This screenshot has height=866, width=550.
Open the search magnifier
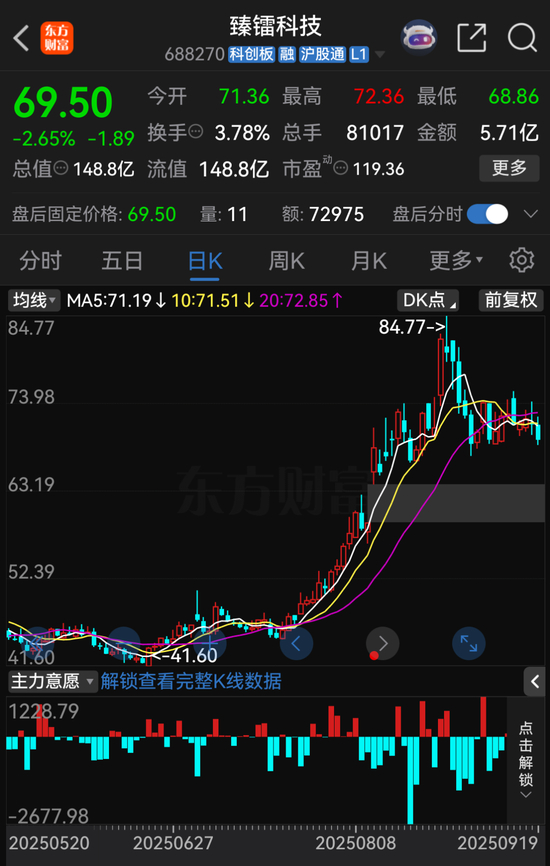tap(522, 38)
